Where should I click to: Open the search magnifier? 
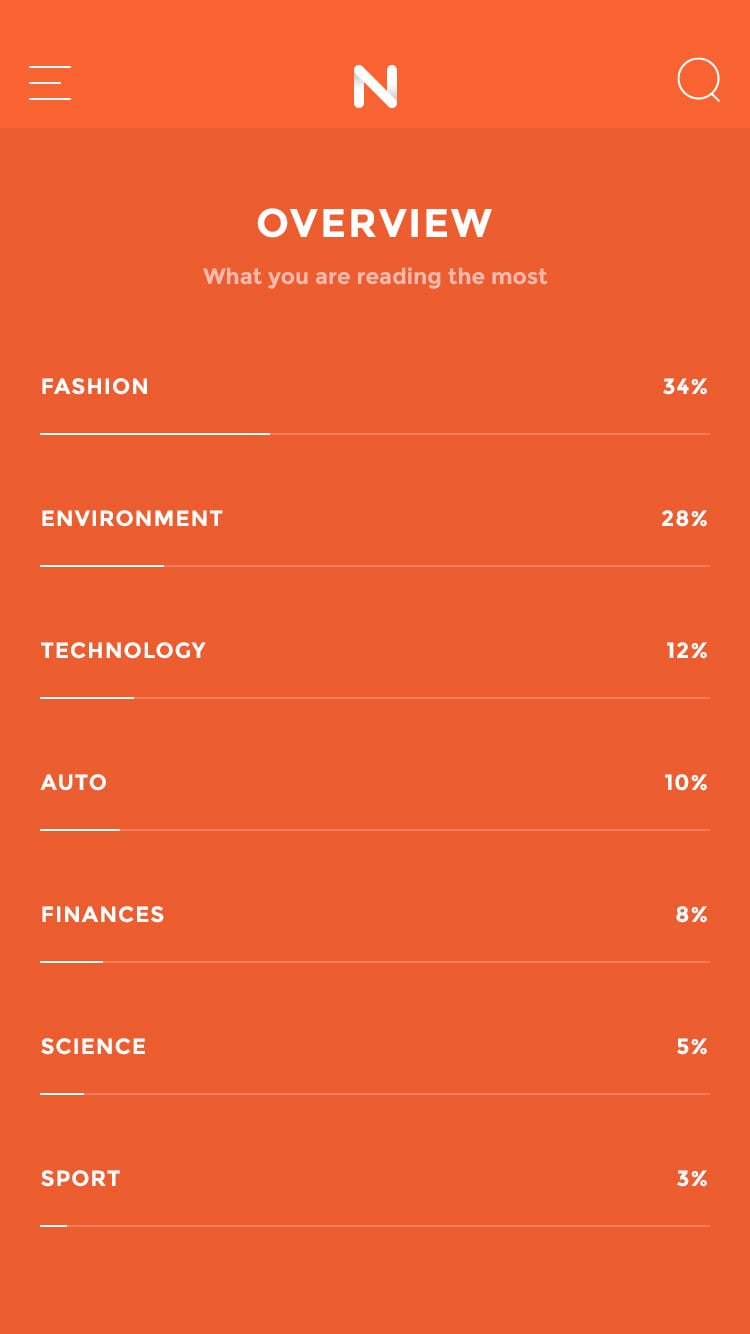point(698,80)
